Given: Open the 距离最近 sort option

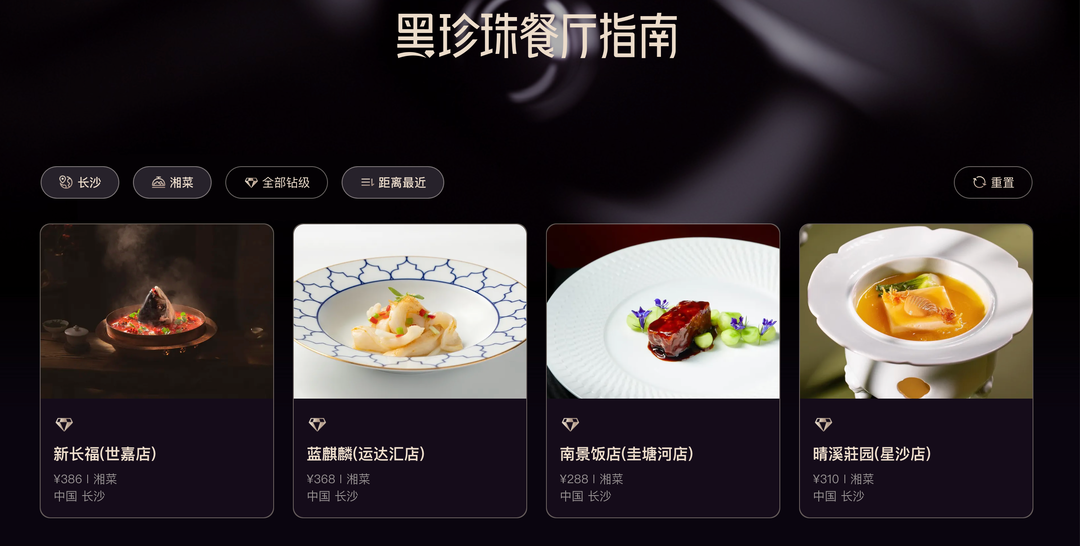Looking at the screenshot, I should coord(392,182).
